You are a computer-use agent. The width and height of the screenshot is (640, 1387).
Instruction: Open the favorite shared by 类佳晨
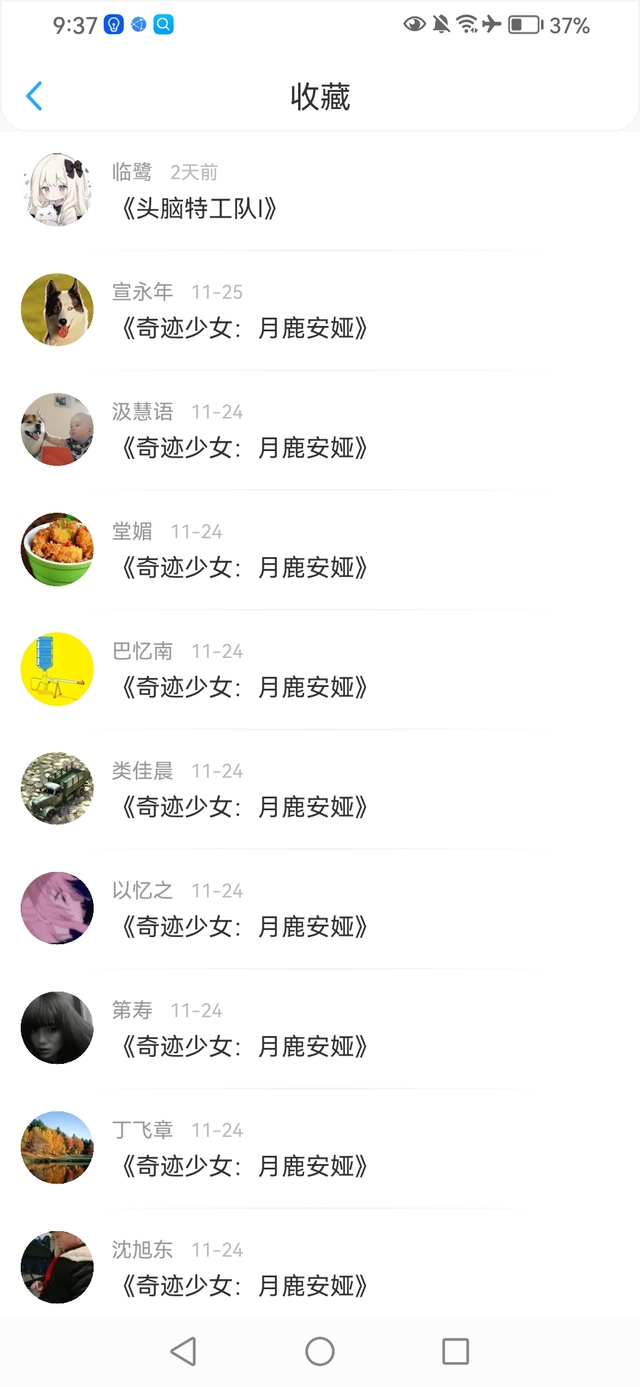[244, 807]
